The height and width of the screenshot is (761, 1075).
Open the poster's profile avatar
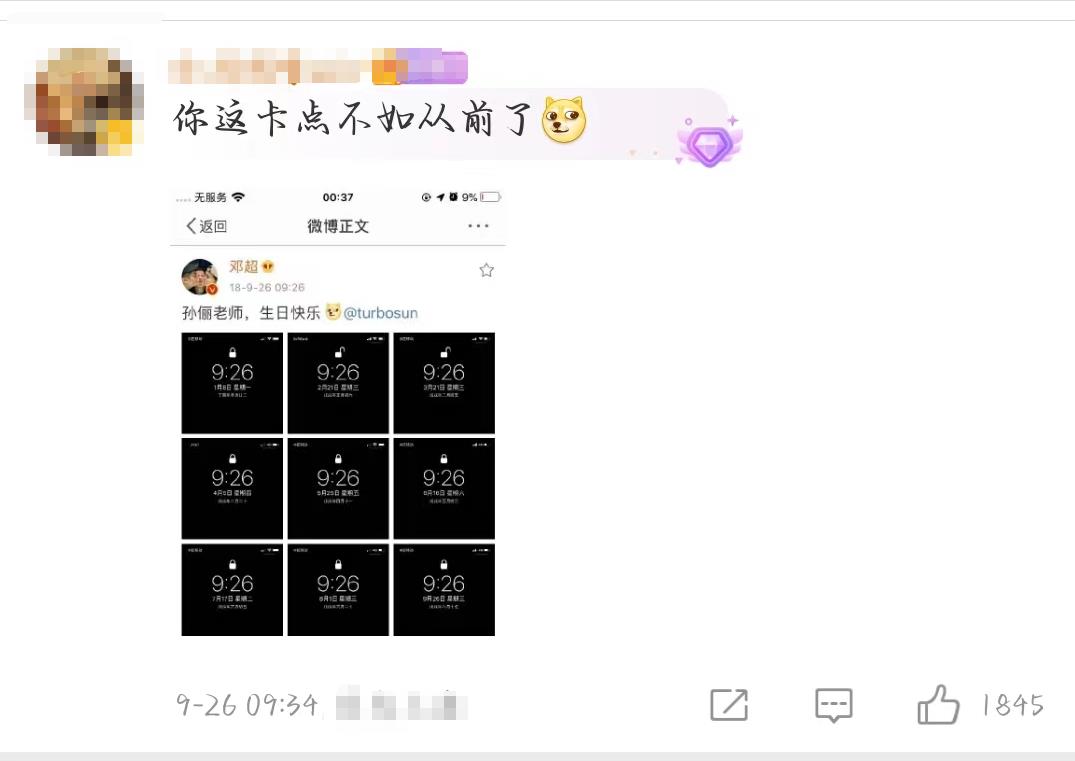click(84, 101)
